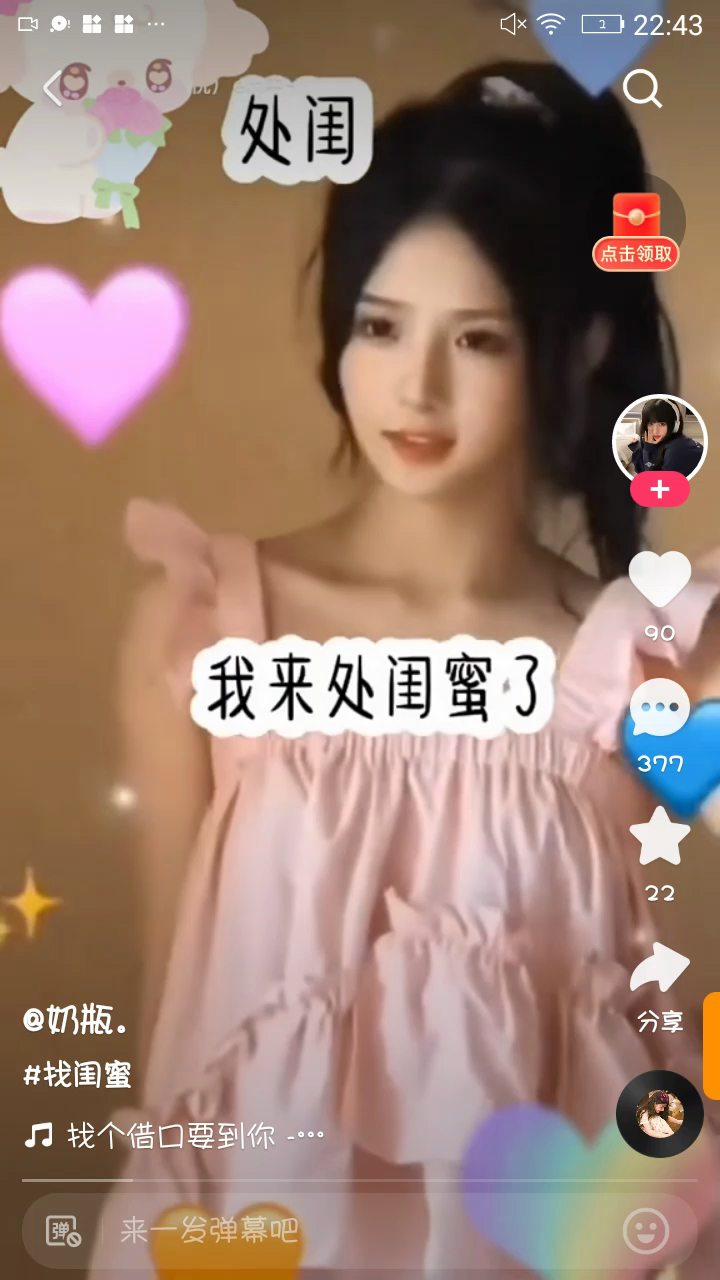Go back using the top-left arrow

tap(53, 89)
